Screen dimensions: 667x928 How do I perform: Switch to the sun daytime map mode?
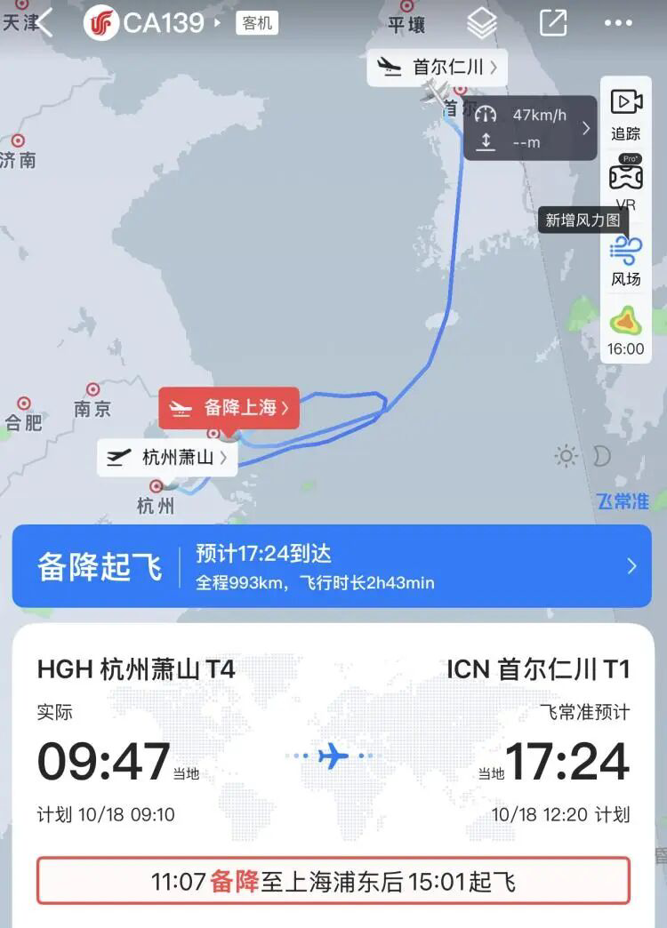[x=567, y=457]
